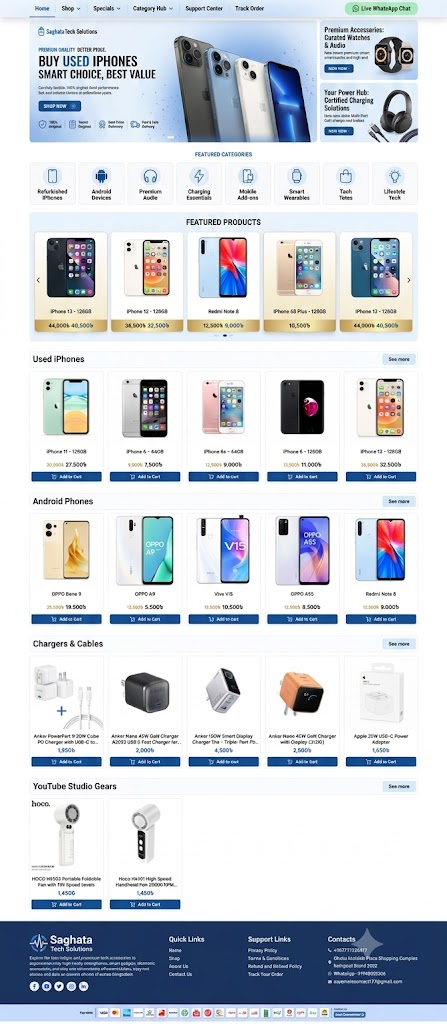Image resolution: width=447 pixels, height=1024 pixels.
Task: Select the Smart Wearables category
Action: pos(297,184)
